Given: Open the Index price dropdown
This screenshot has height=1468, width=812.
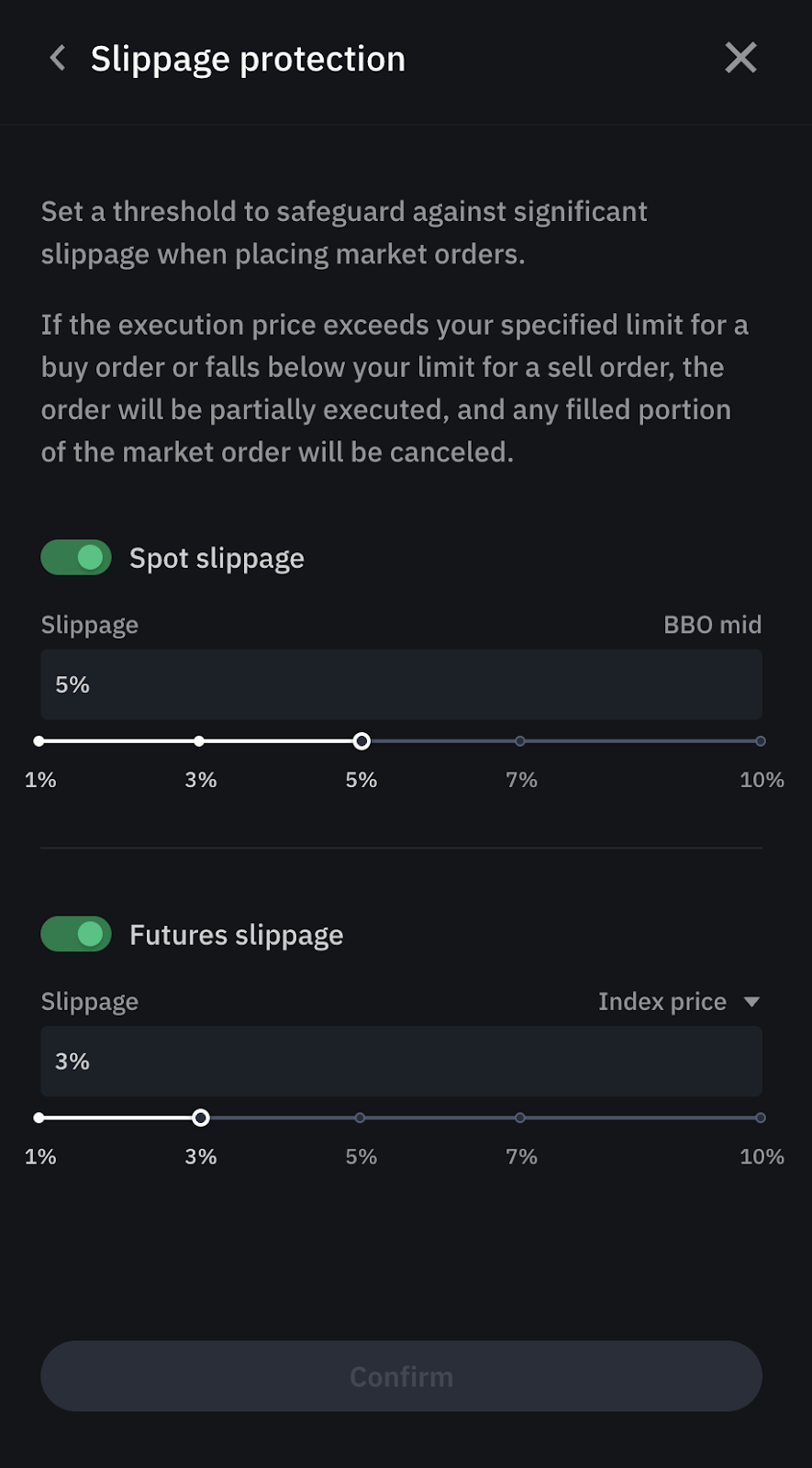Looking at the screenshot, I should tap(679, 1001).
